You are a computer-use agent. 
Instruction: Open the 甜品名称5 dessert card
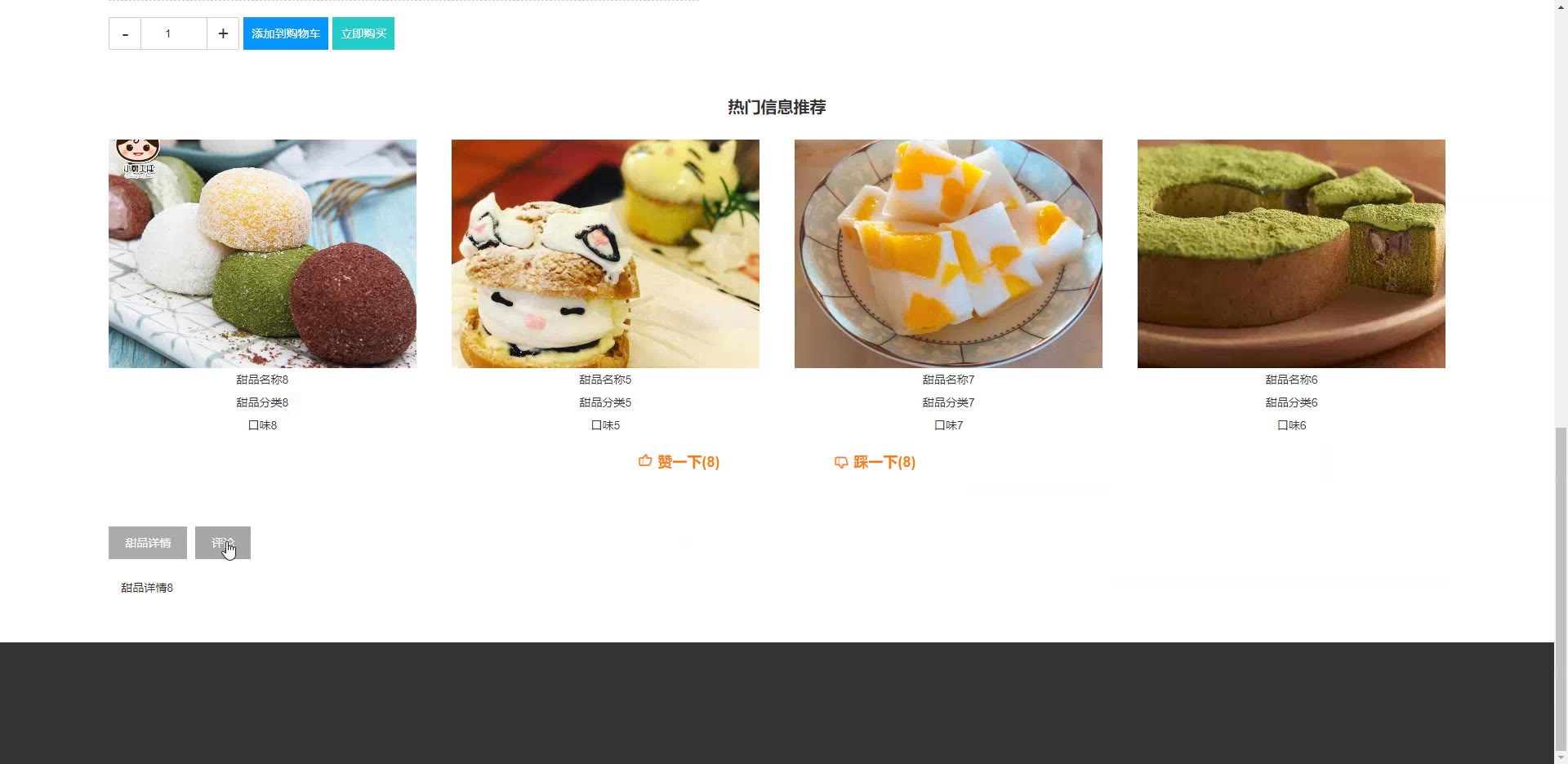pos(605,254)
